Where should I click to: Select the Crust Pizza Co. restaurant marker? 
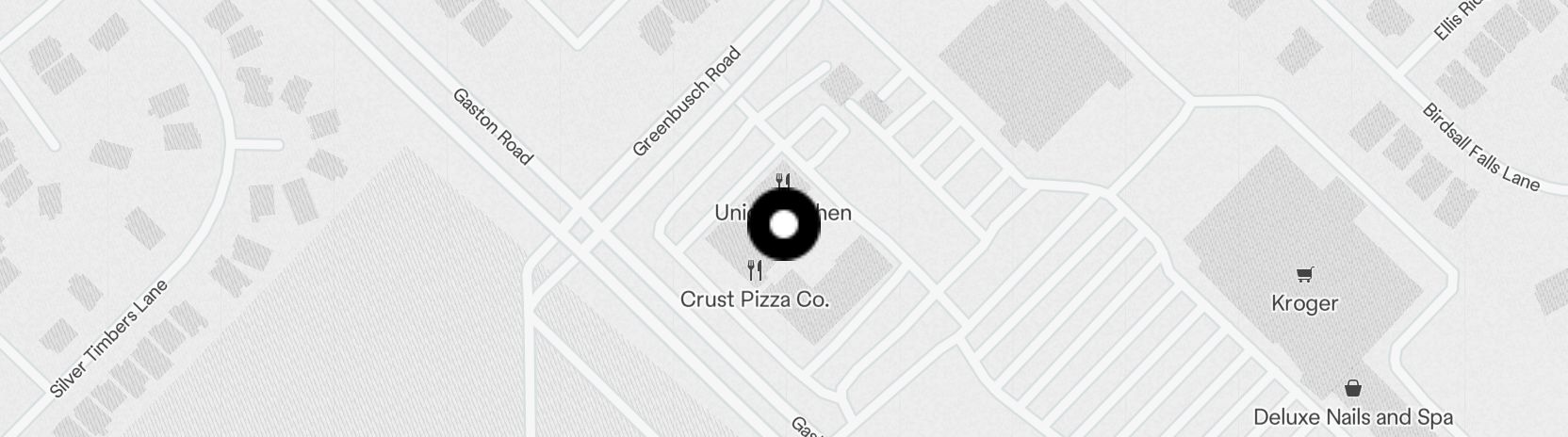coord(755,271)
